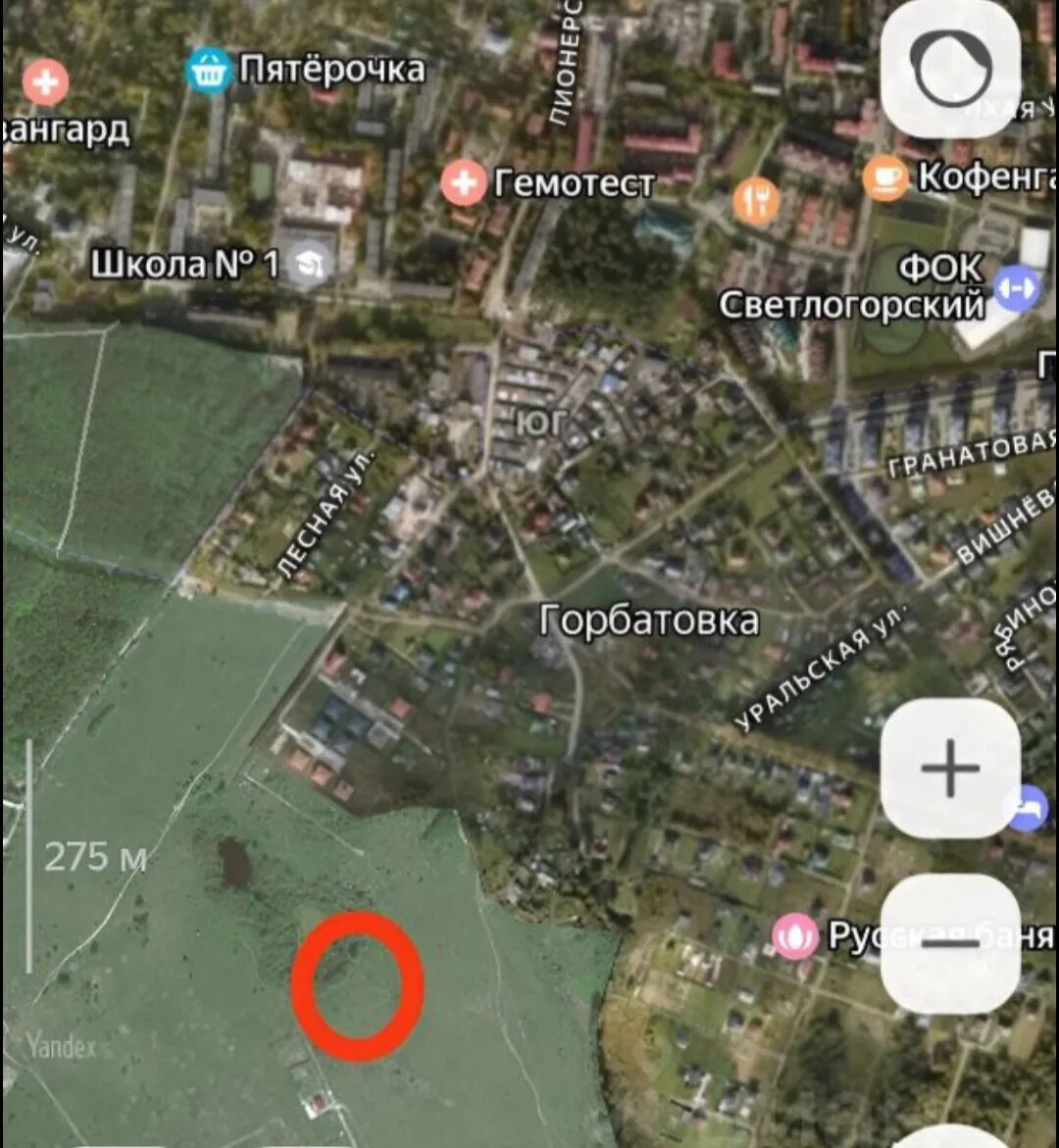Tap the round Alice assistant button
This screenshot has height=1148, width=1059.
[x=950, y=69]
